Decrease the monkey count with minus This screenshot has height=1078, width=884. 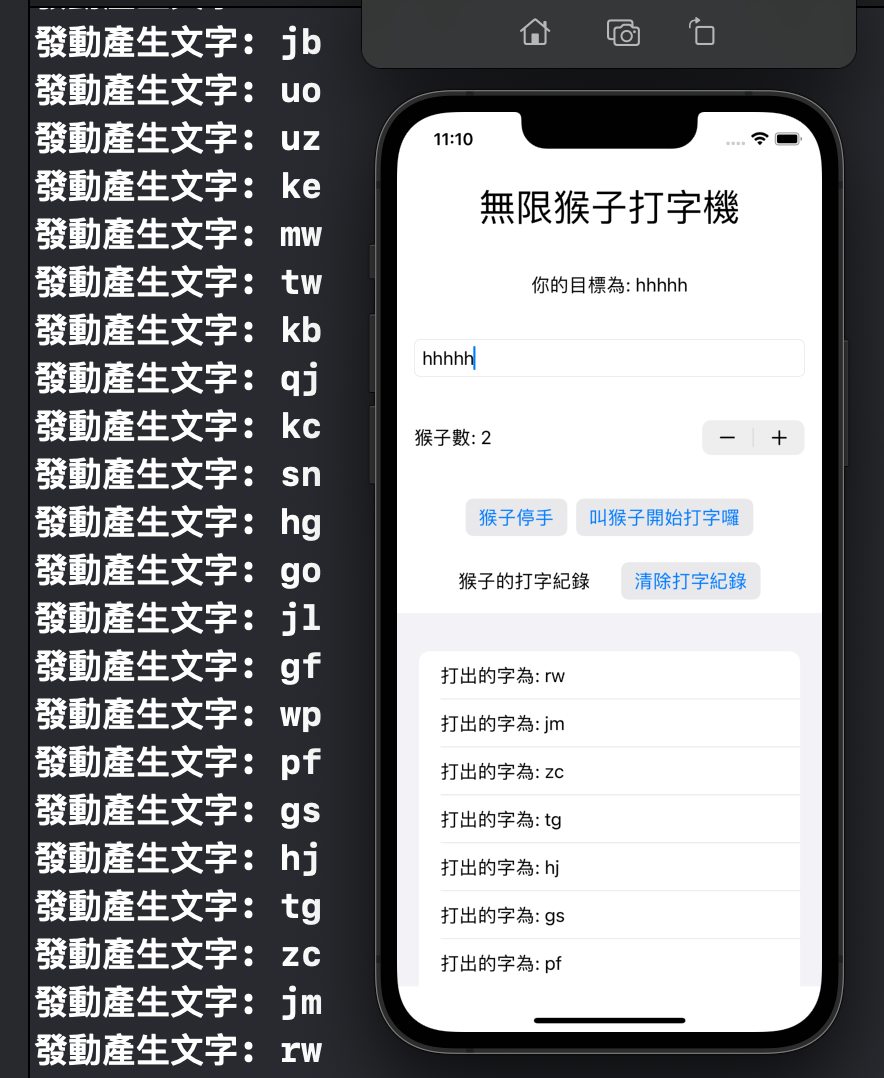(728, 438)
